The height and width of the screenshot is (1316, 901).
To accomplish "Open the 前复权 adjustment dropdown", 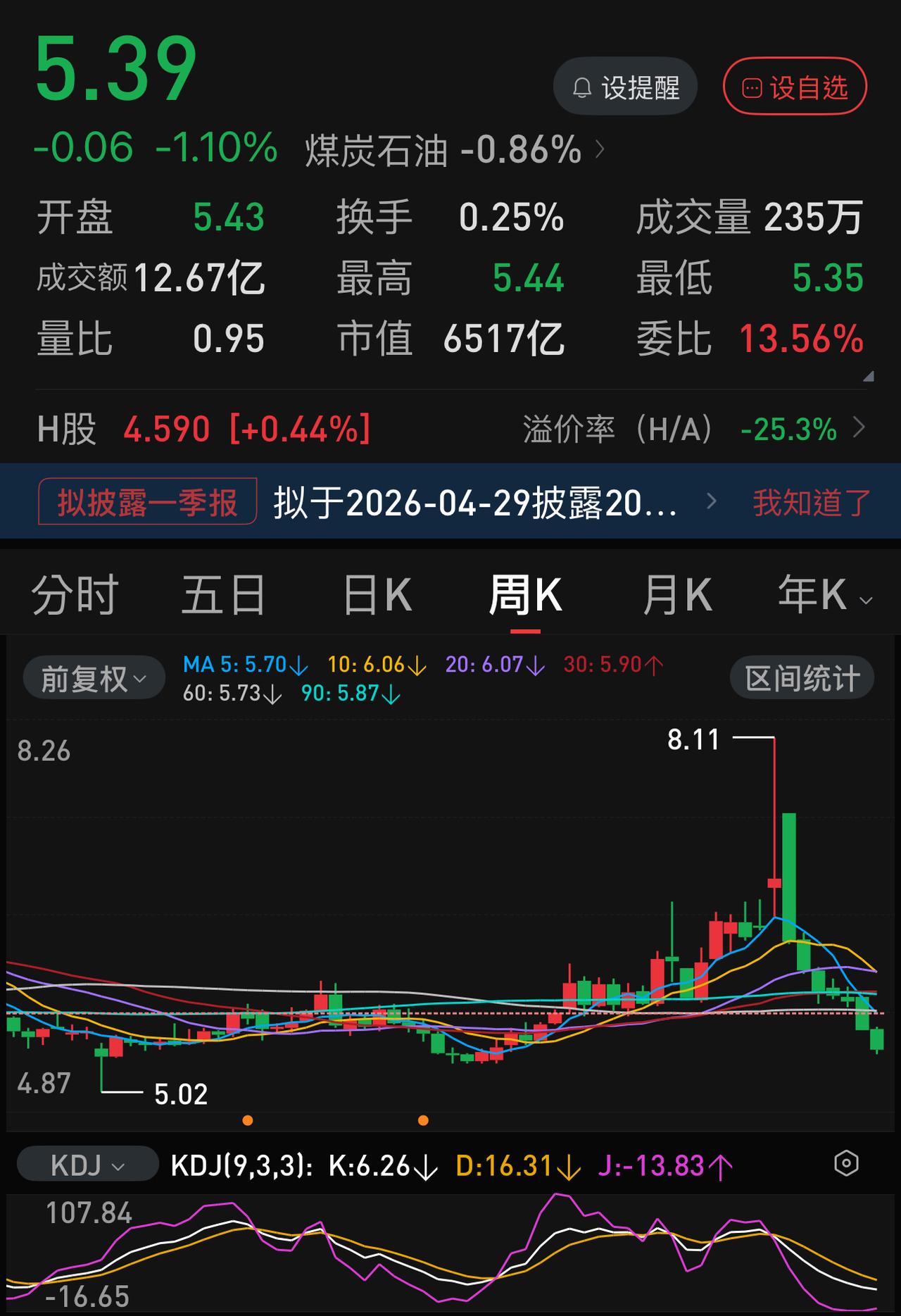I will 92,677.
